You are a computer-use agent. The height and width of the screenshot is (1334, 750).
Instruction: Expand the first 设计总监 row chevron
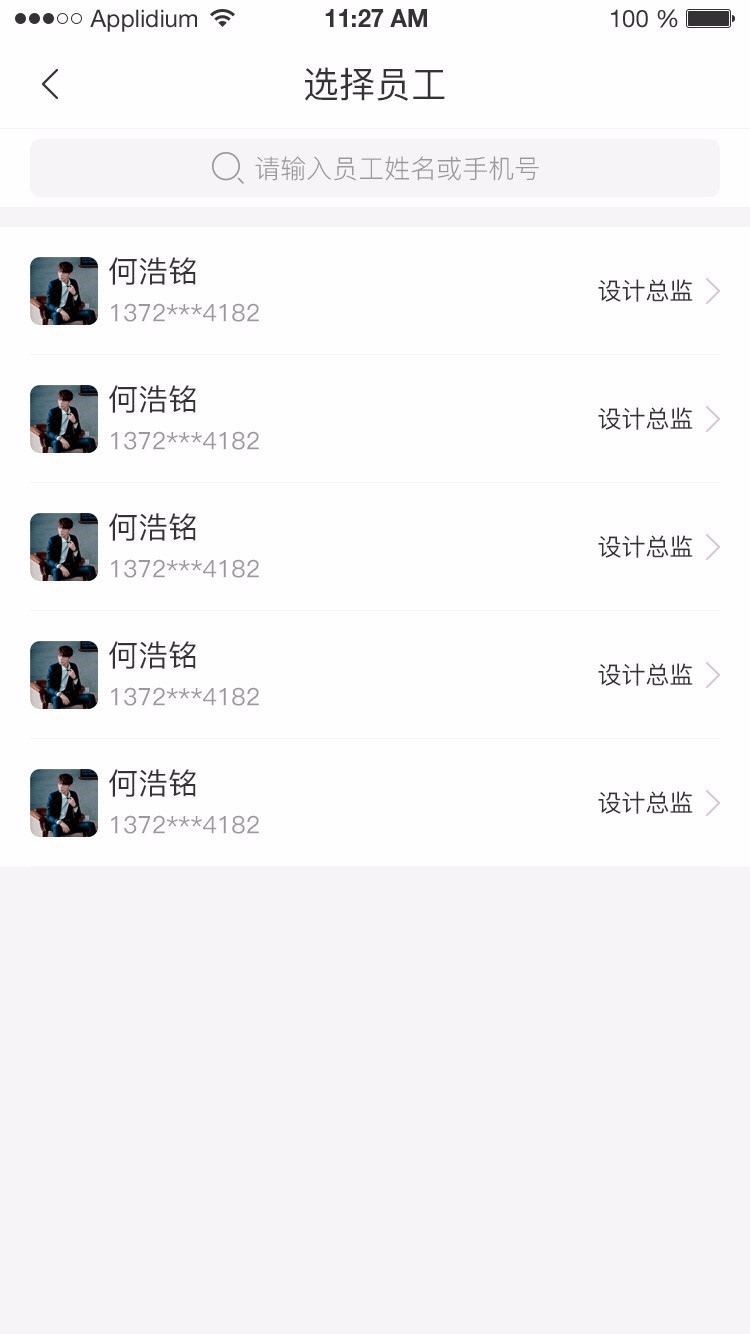[x=714, y=291]
